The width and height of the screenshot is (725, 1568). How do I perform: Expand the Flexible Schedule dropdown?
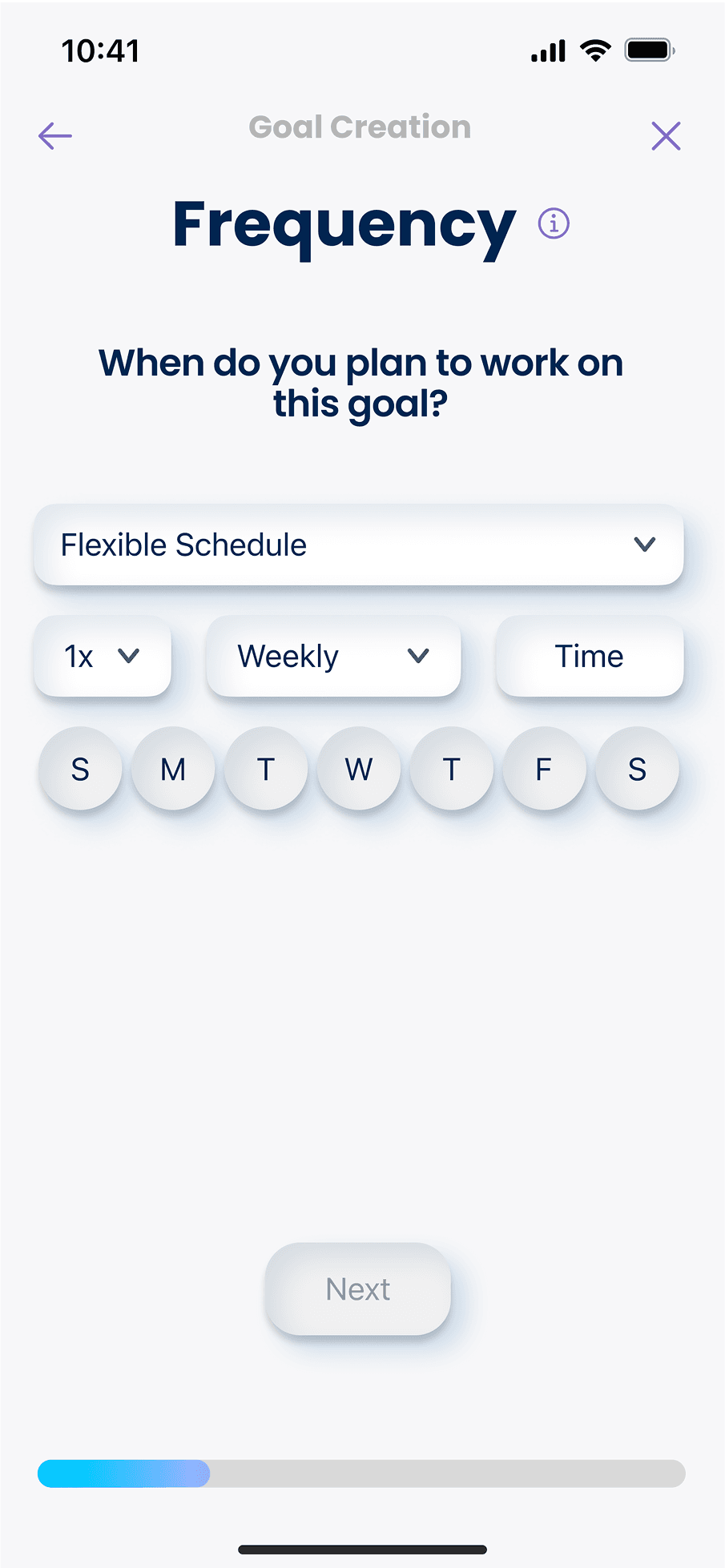(x=358, y=545)
